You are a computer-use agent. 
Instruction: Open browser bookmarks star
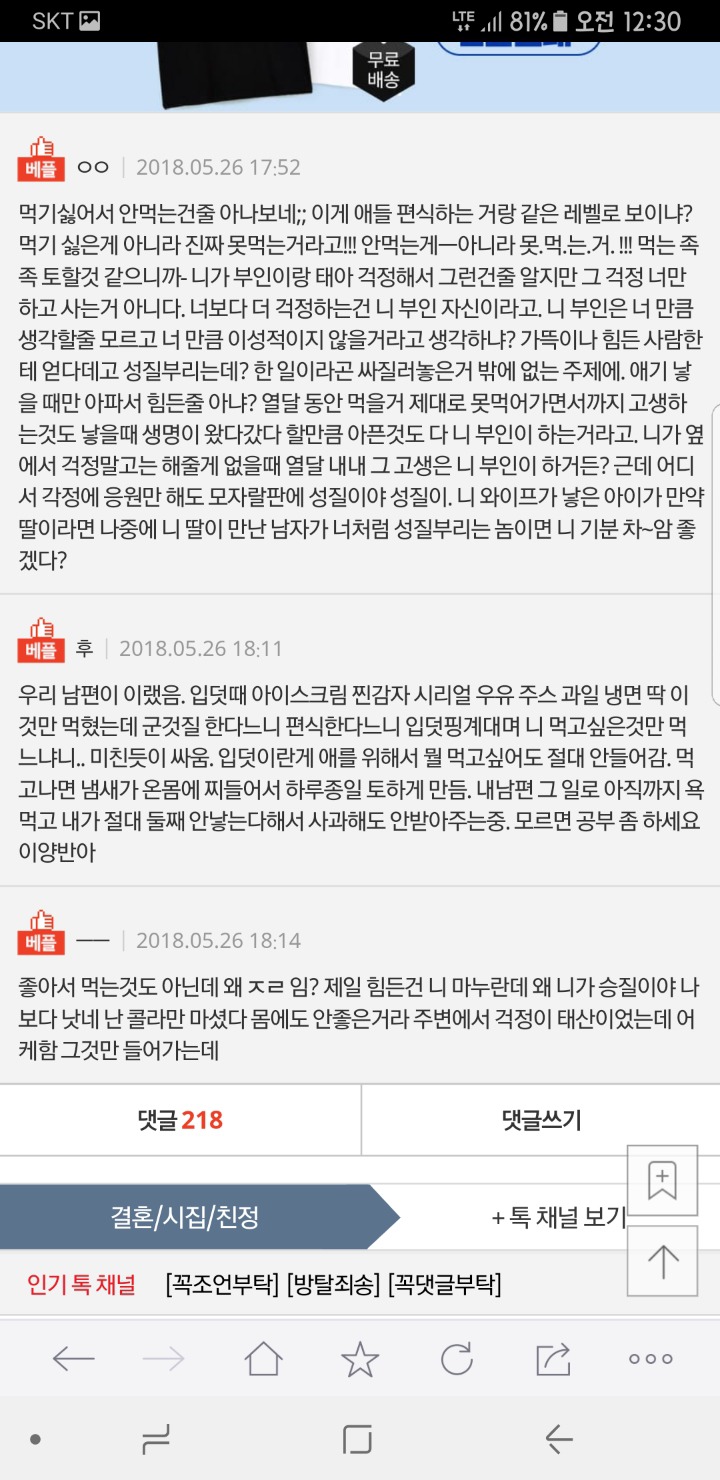pos(360,1358)
